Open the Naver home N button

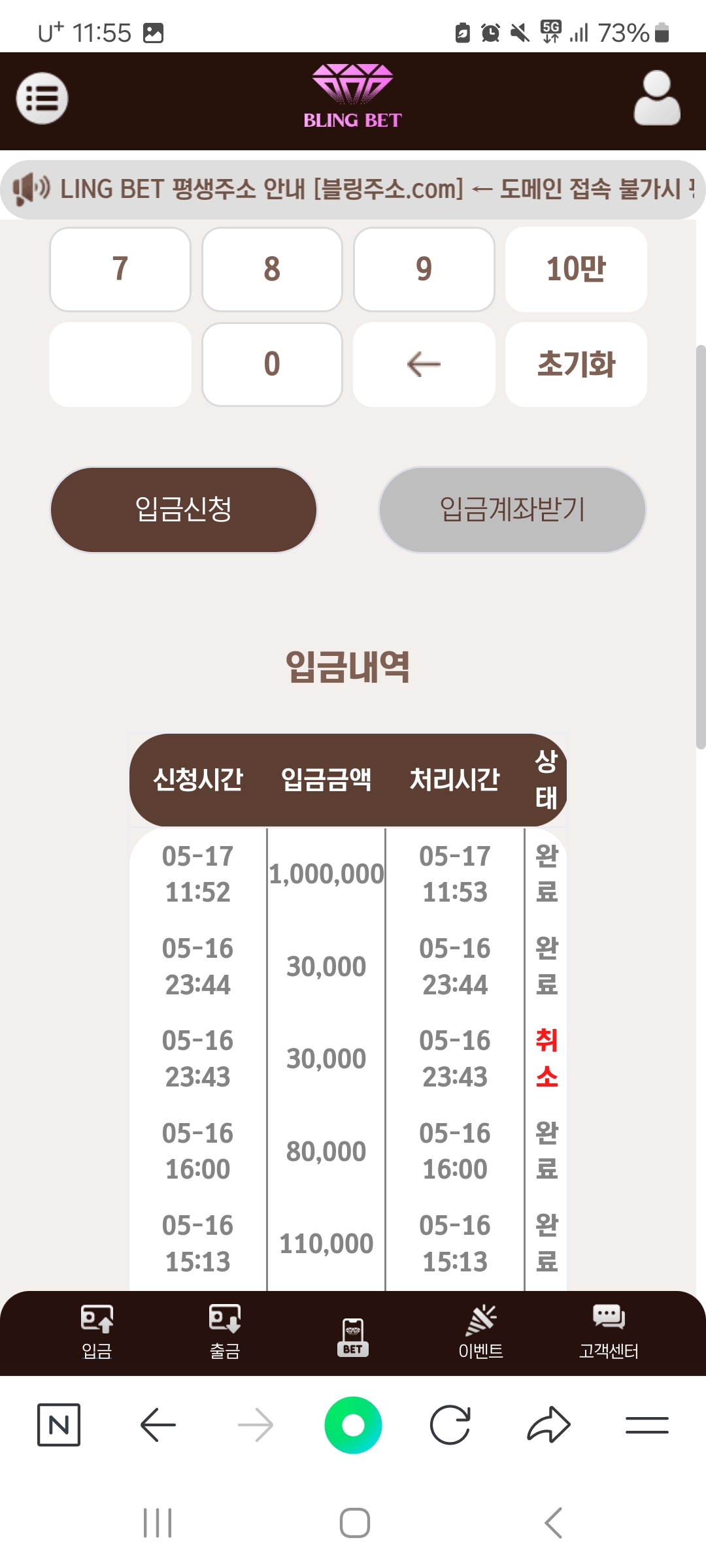click(59, 1425)
